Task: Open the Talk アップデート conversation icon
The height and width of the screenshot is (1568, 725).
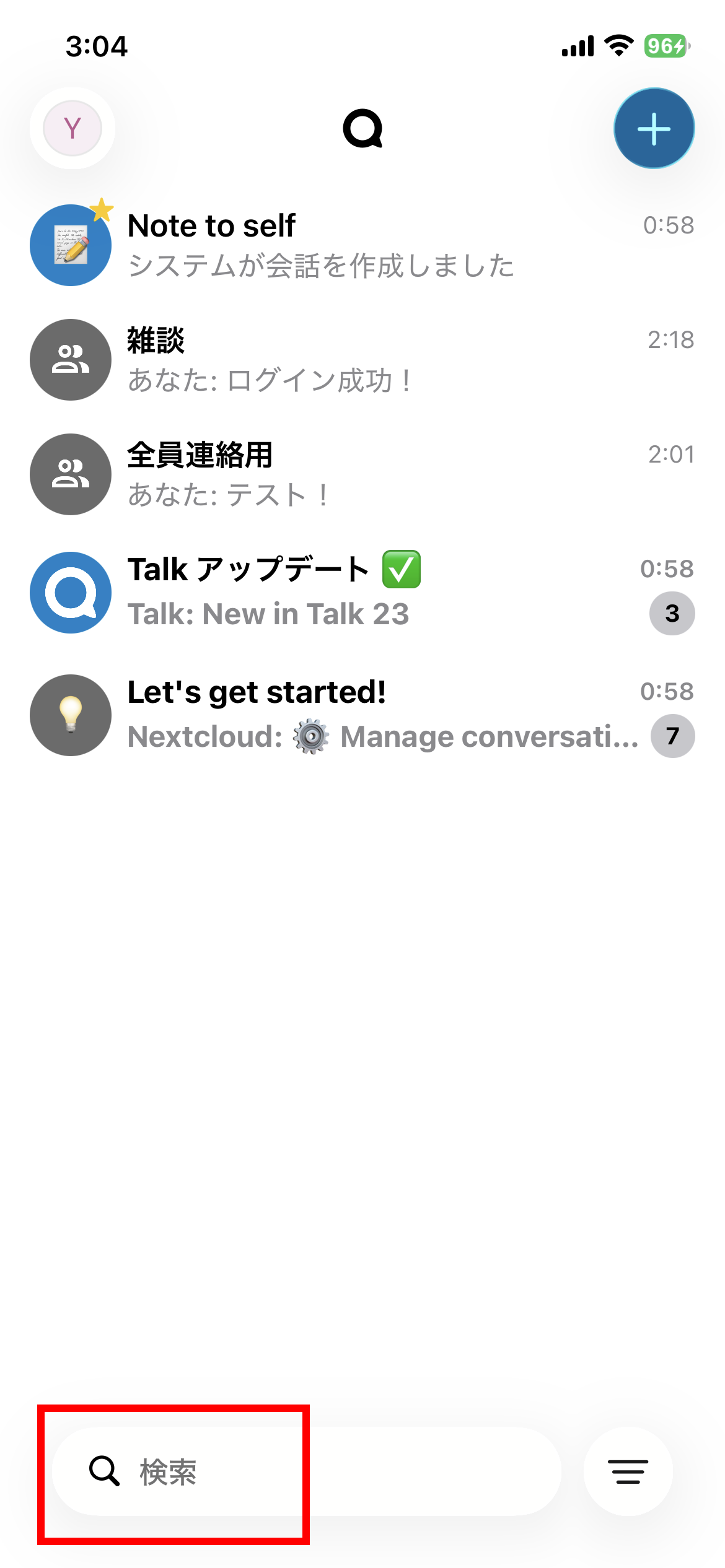Action: 71,592
